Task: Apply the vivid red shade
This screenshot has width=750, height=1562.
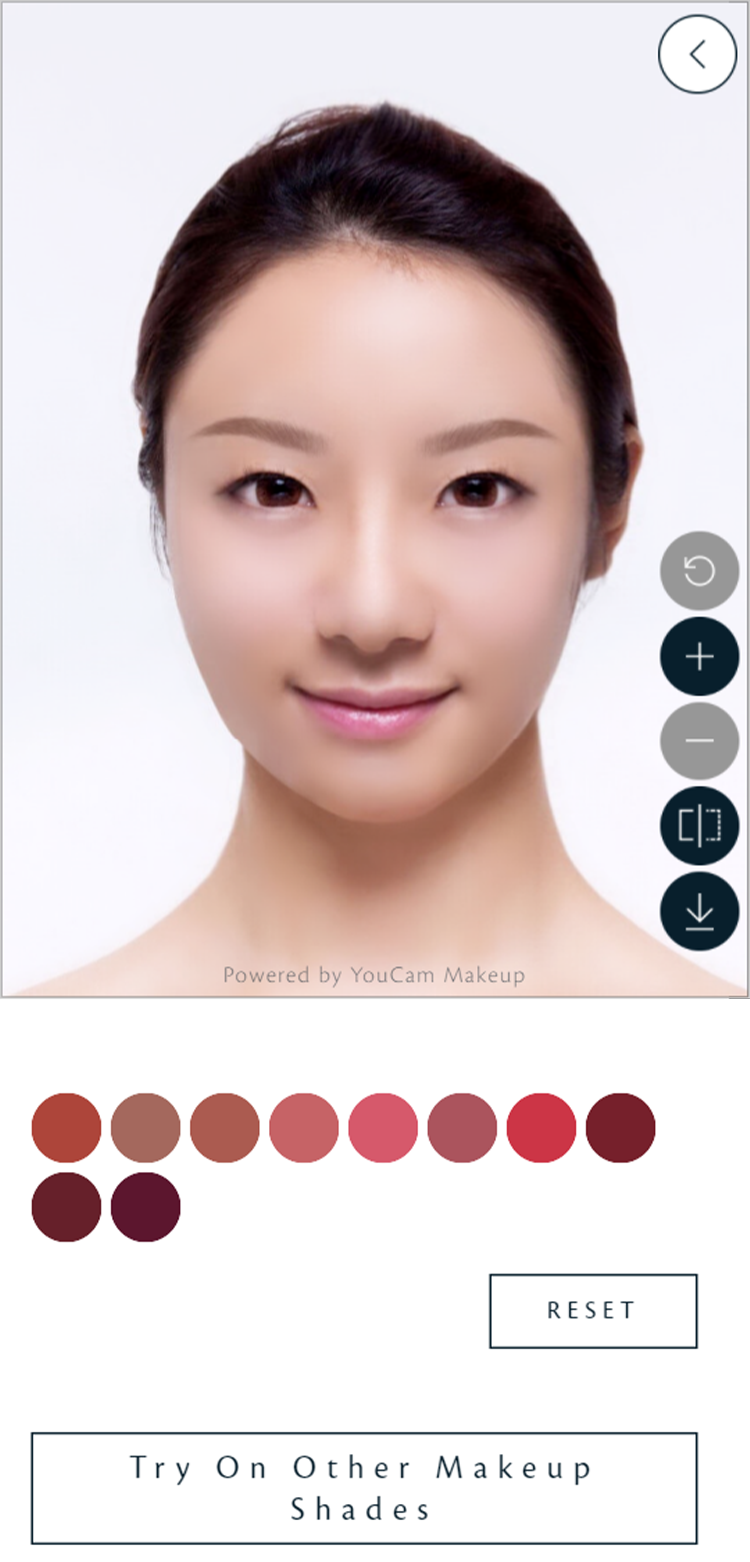Action: coord(541,1128)
